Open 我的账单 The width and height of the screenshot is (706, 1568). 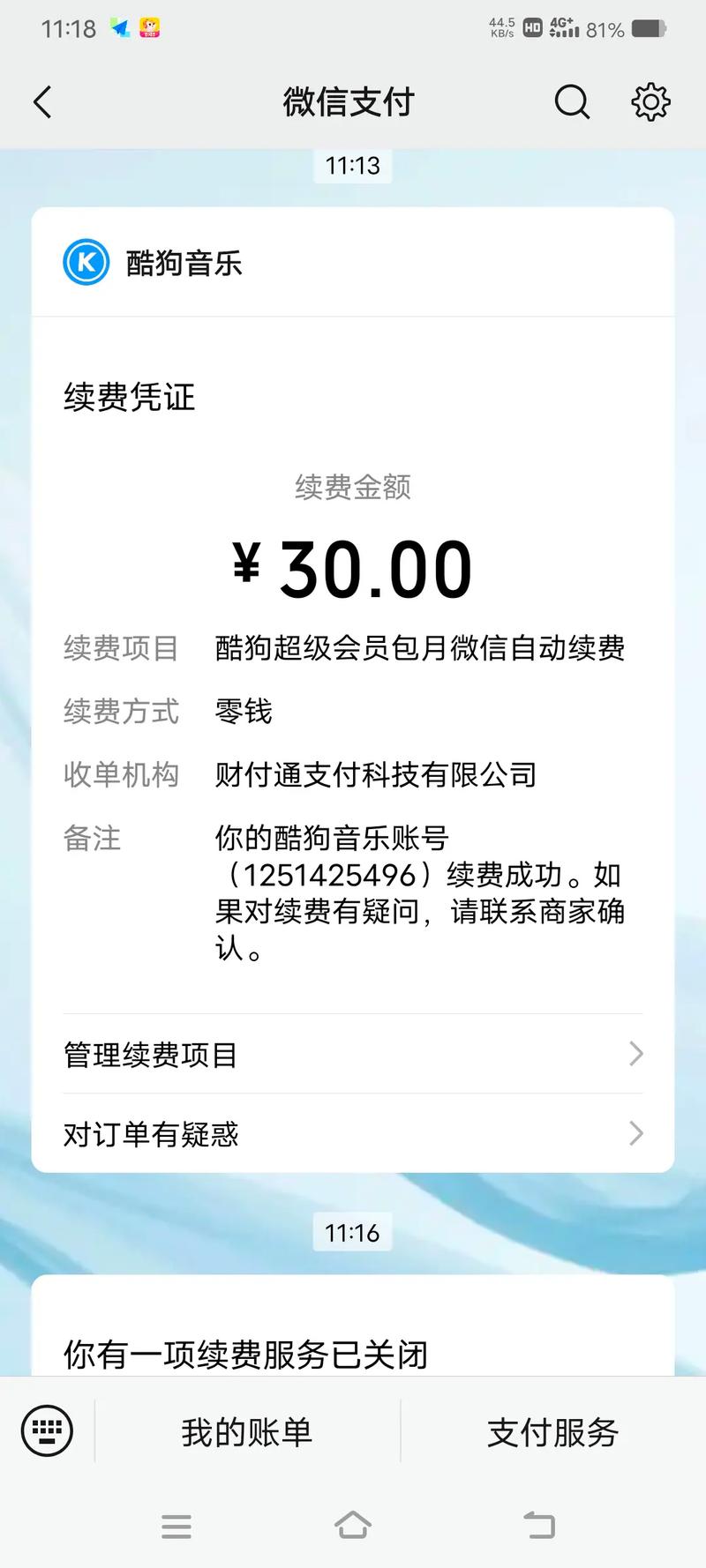(247, 1432)
